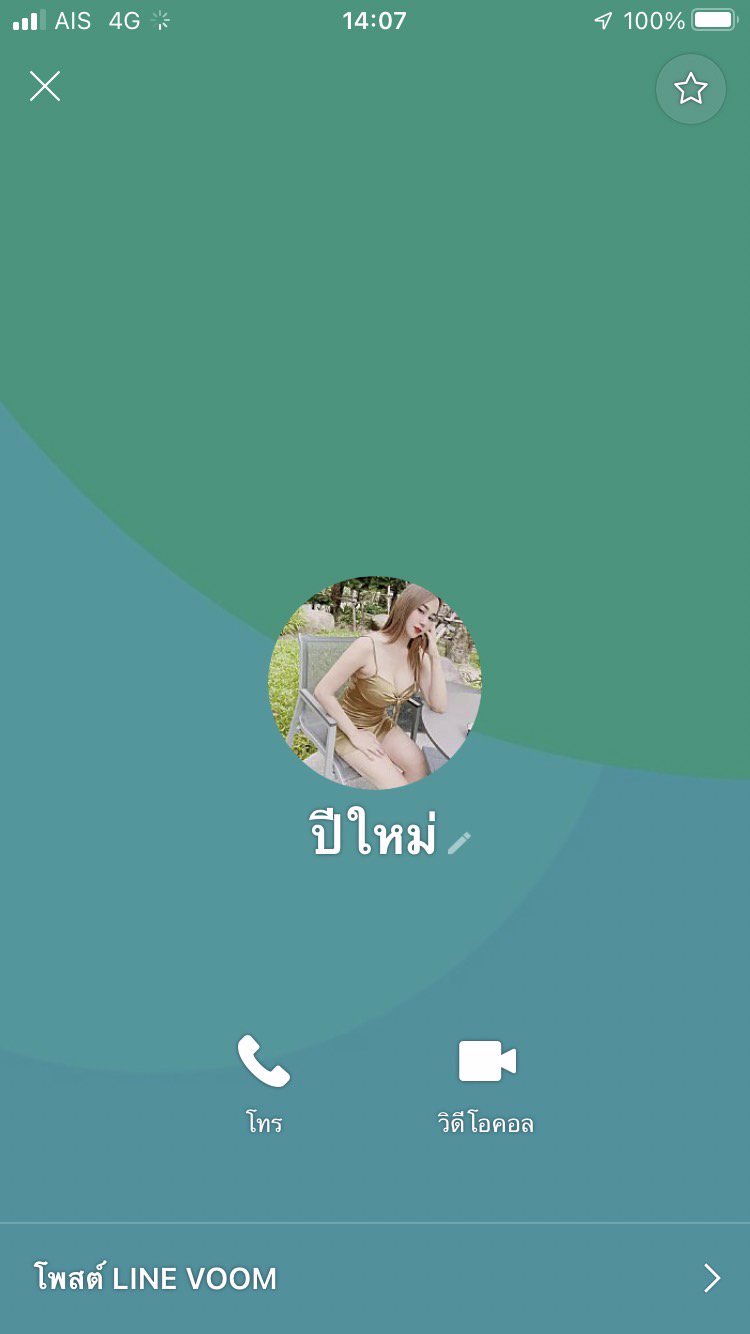Tap the AIS carrier label
The image size is (750, 1334).
(x=72, y=20)
